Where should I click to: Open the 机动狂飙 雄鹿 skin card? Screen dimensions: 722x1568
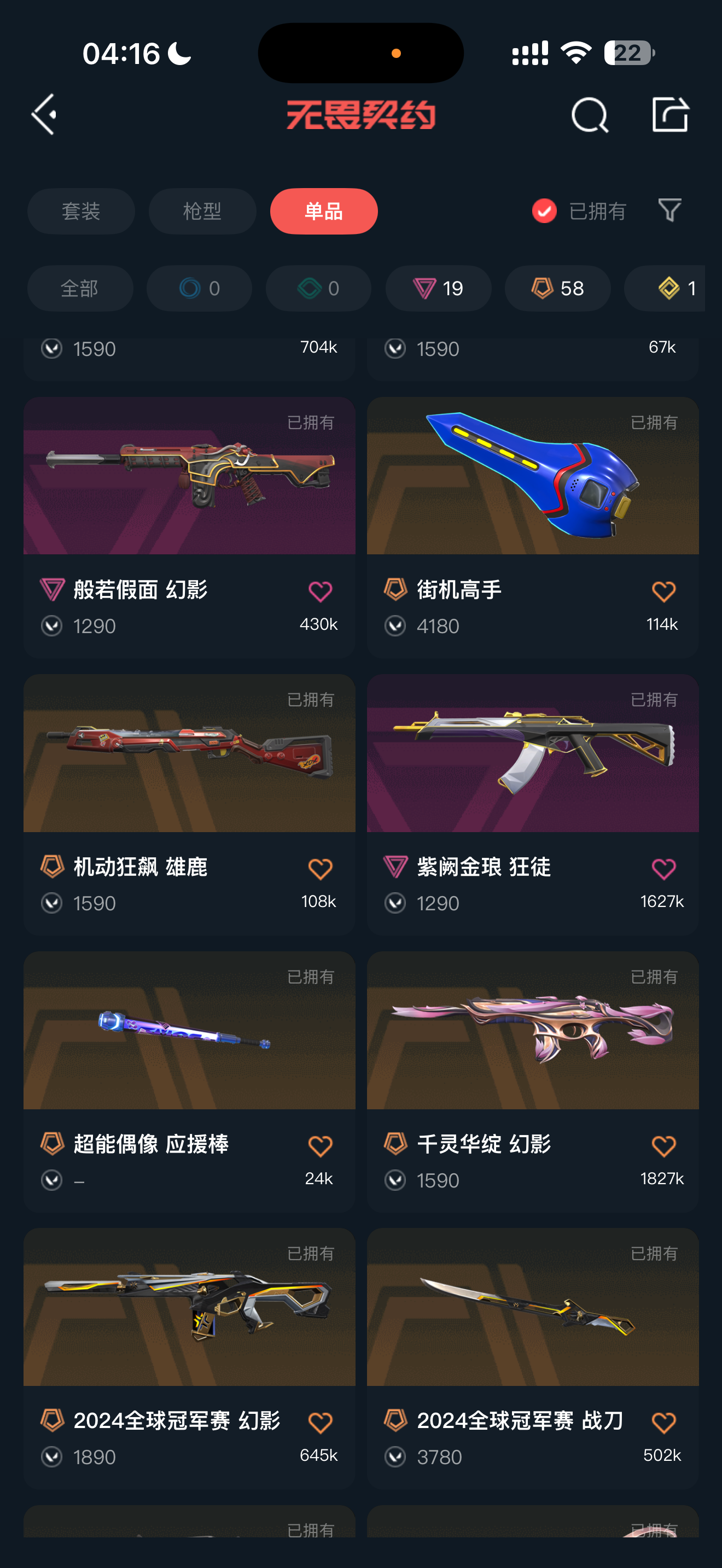coord(189,753)
